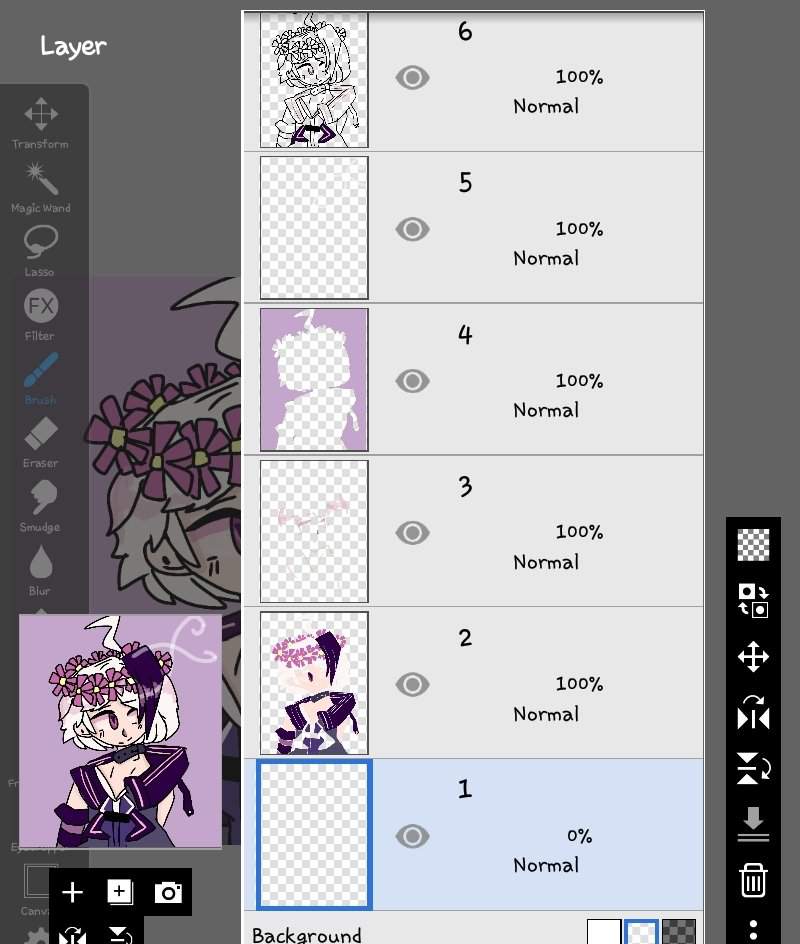Flip the layer vertically
The image size is (800, 944).
(x=753, y=769)
